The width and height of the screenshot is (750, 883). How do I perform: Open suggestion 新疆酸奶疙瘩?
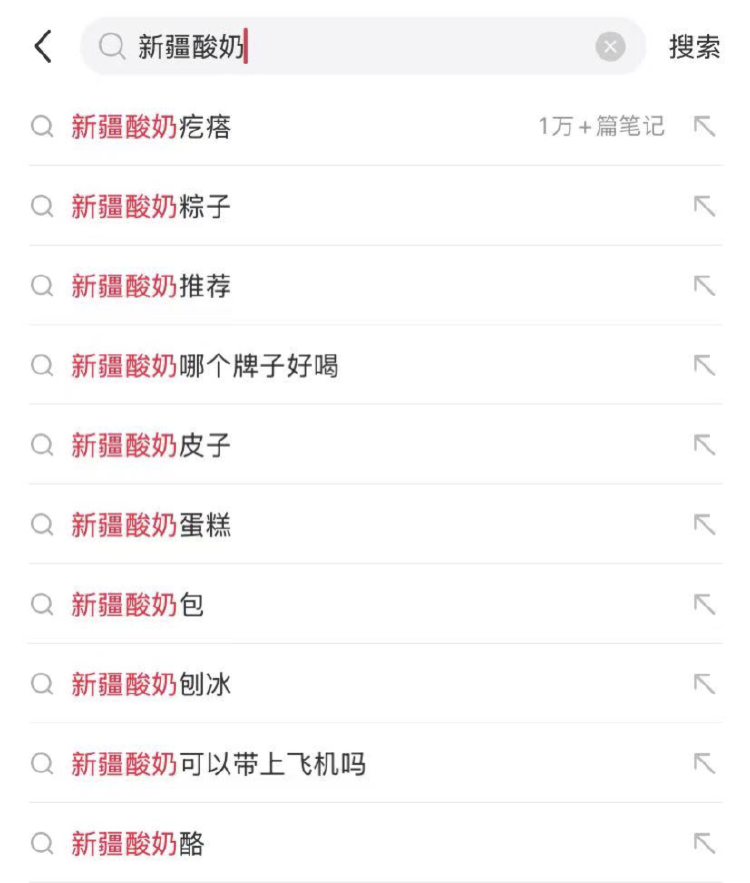click(151, 127)
